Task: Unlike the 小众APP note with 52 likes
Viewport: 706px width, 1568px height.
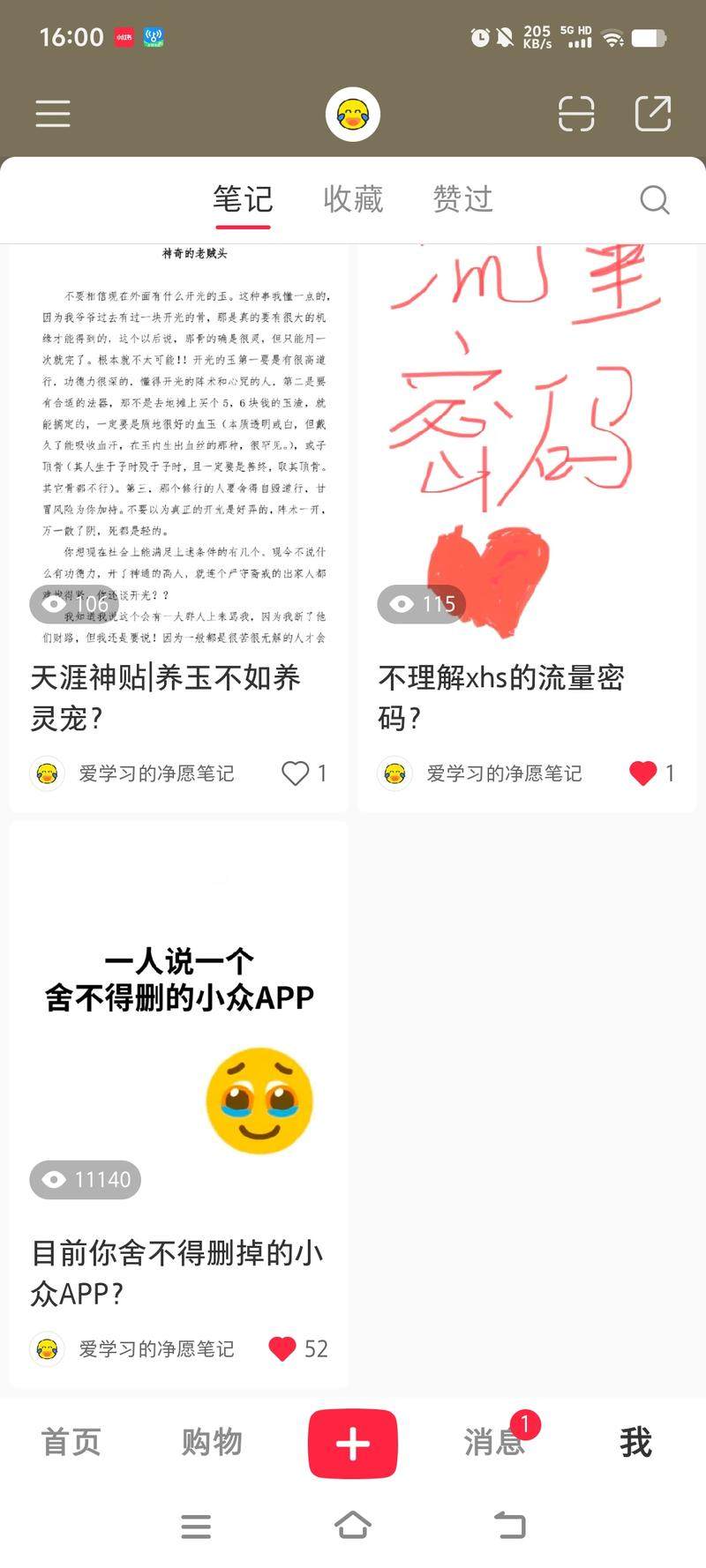Action: coord(282,1348)
